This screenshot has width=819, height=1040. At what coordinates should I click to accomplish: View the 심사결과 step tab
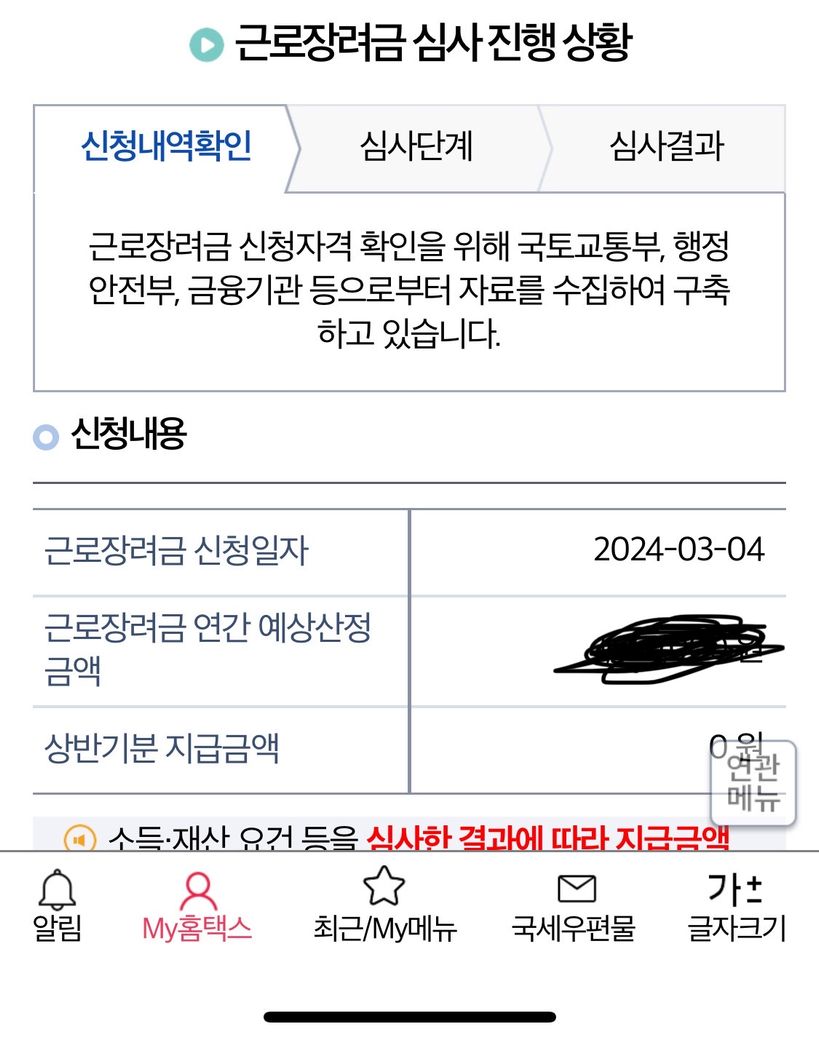coord(666,148)
